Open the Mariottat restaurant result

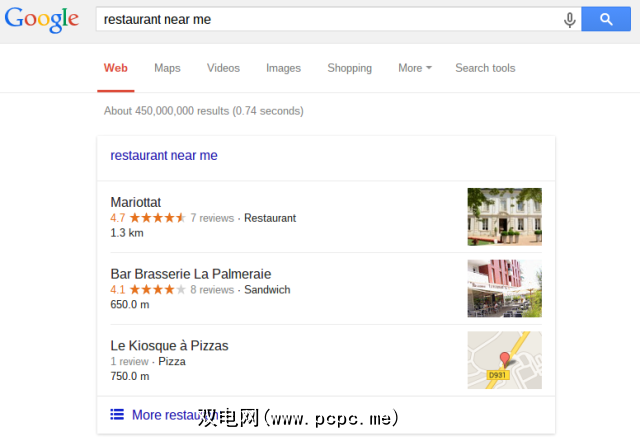click(x=136, y=202)
